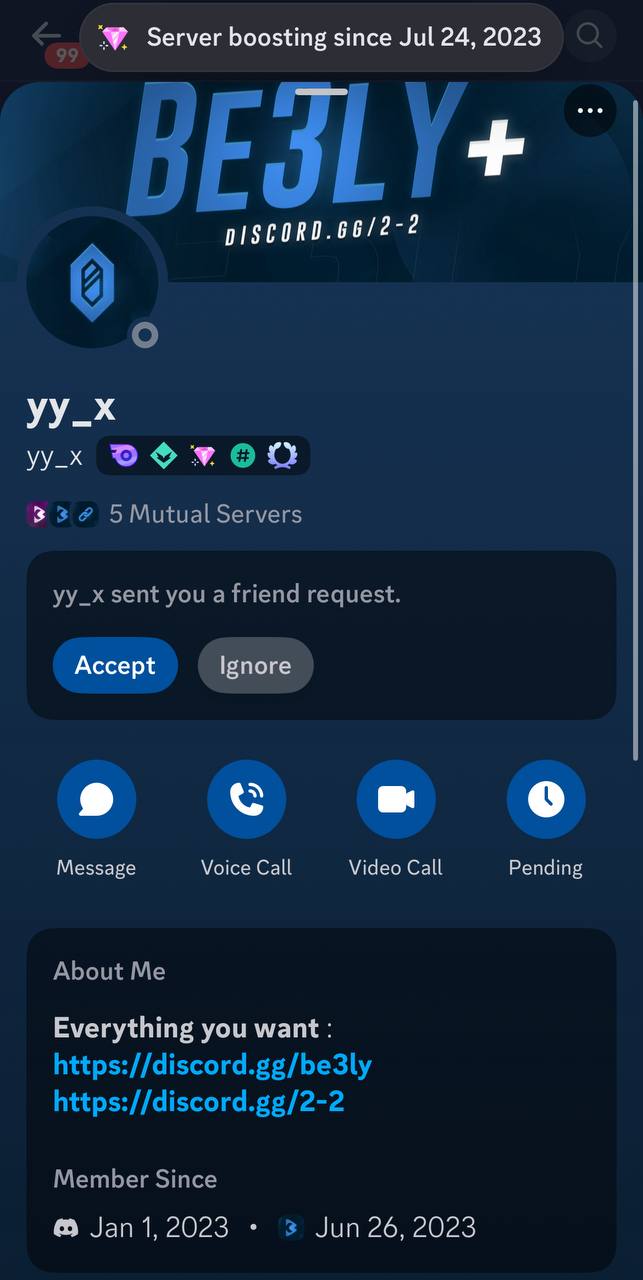Start a voice call with yy_x
The height and width of the screenshot is (1280, 643).
tap(246, 799)
